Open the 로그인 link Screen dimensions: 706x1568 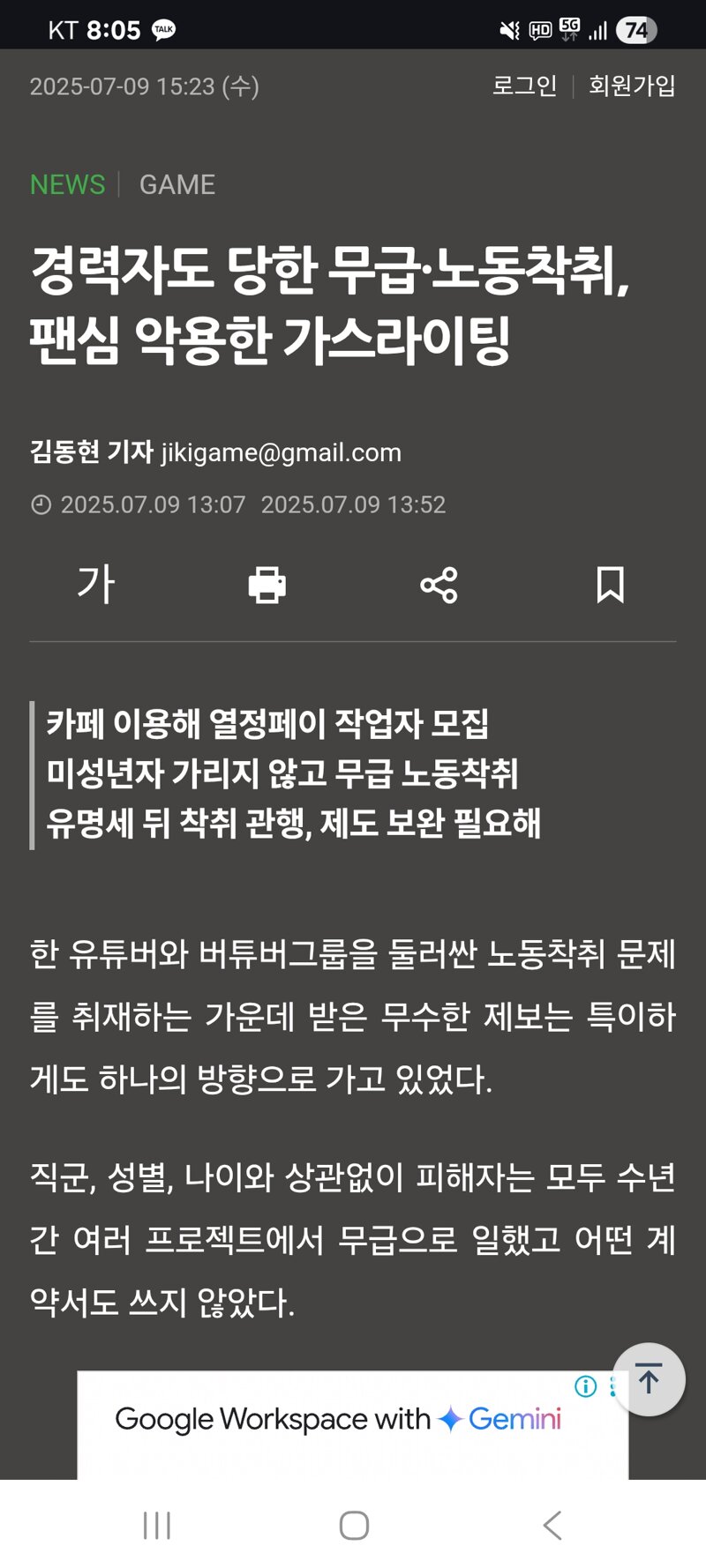pyautogui.click(x=525, y=86)
